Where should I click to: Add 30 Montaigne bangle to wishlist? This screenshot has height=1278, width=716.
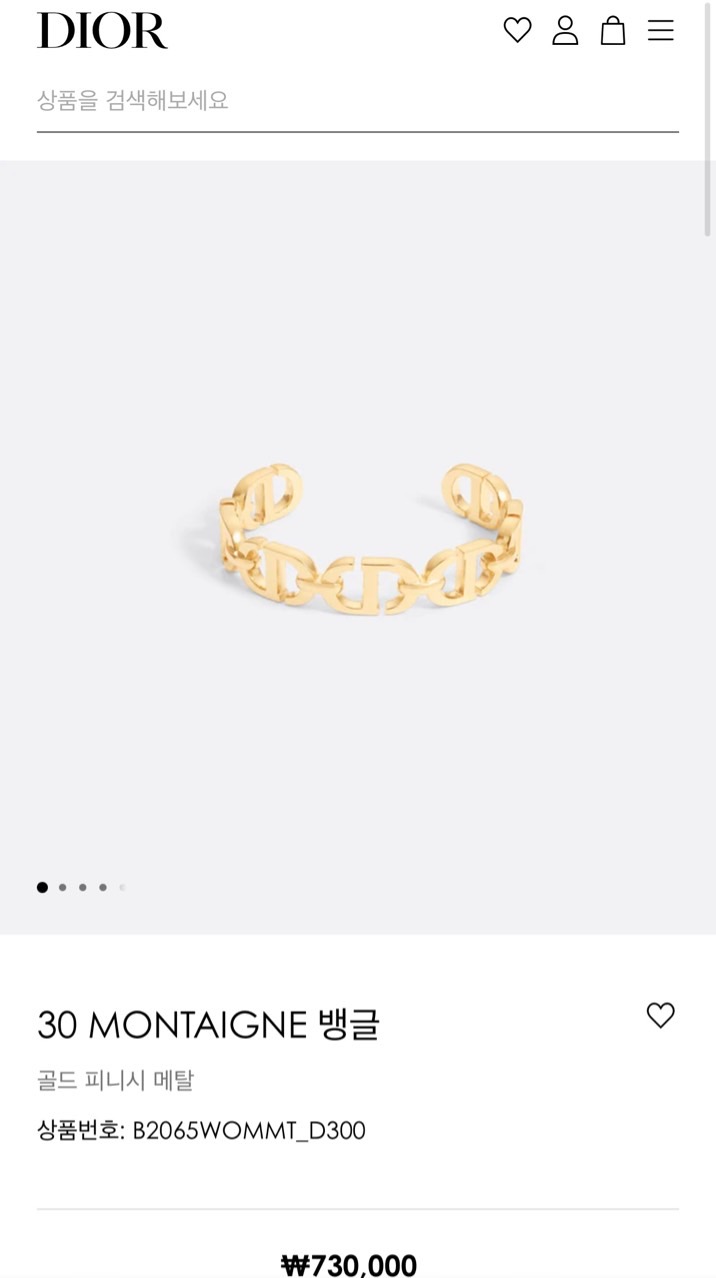point(660,1015)
